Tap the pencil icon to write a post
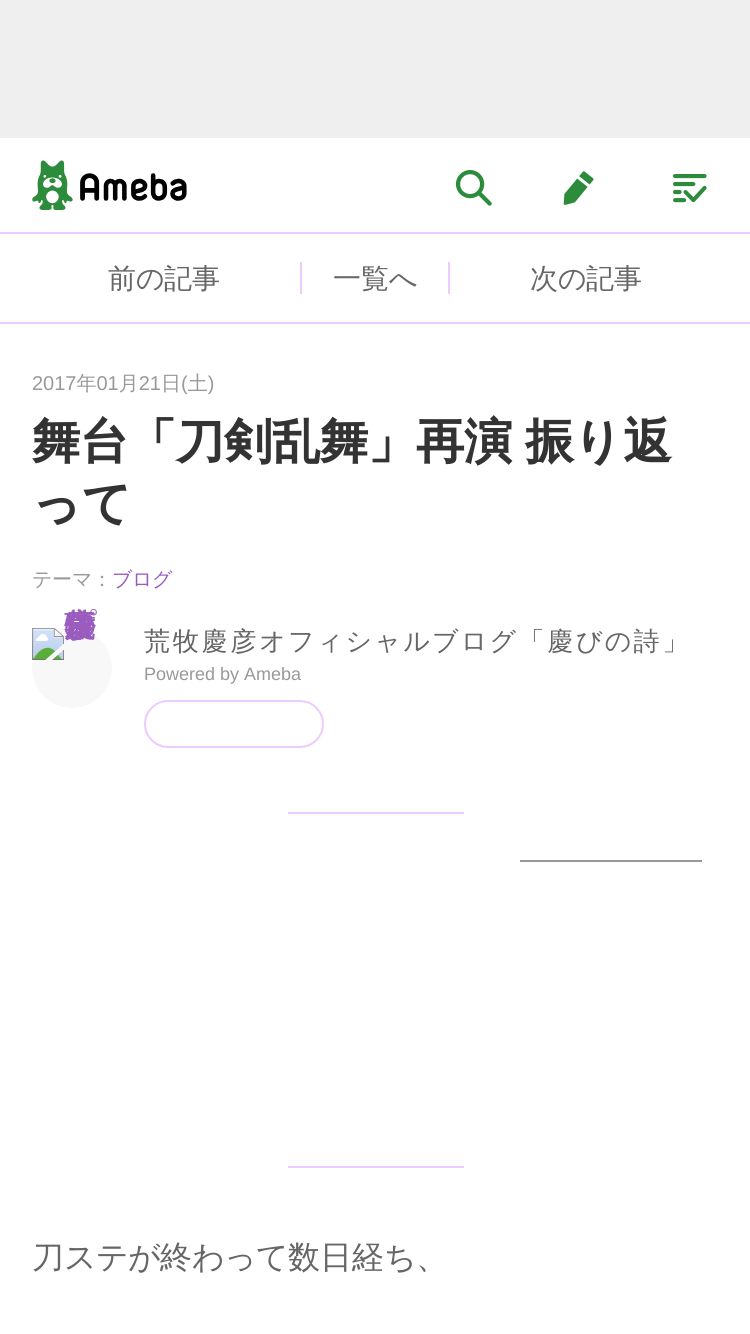Viewport: 750px width, 1334px height. point(578,187)
